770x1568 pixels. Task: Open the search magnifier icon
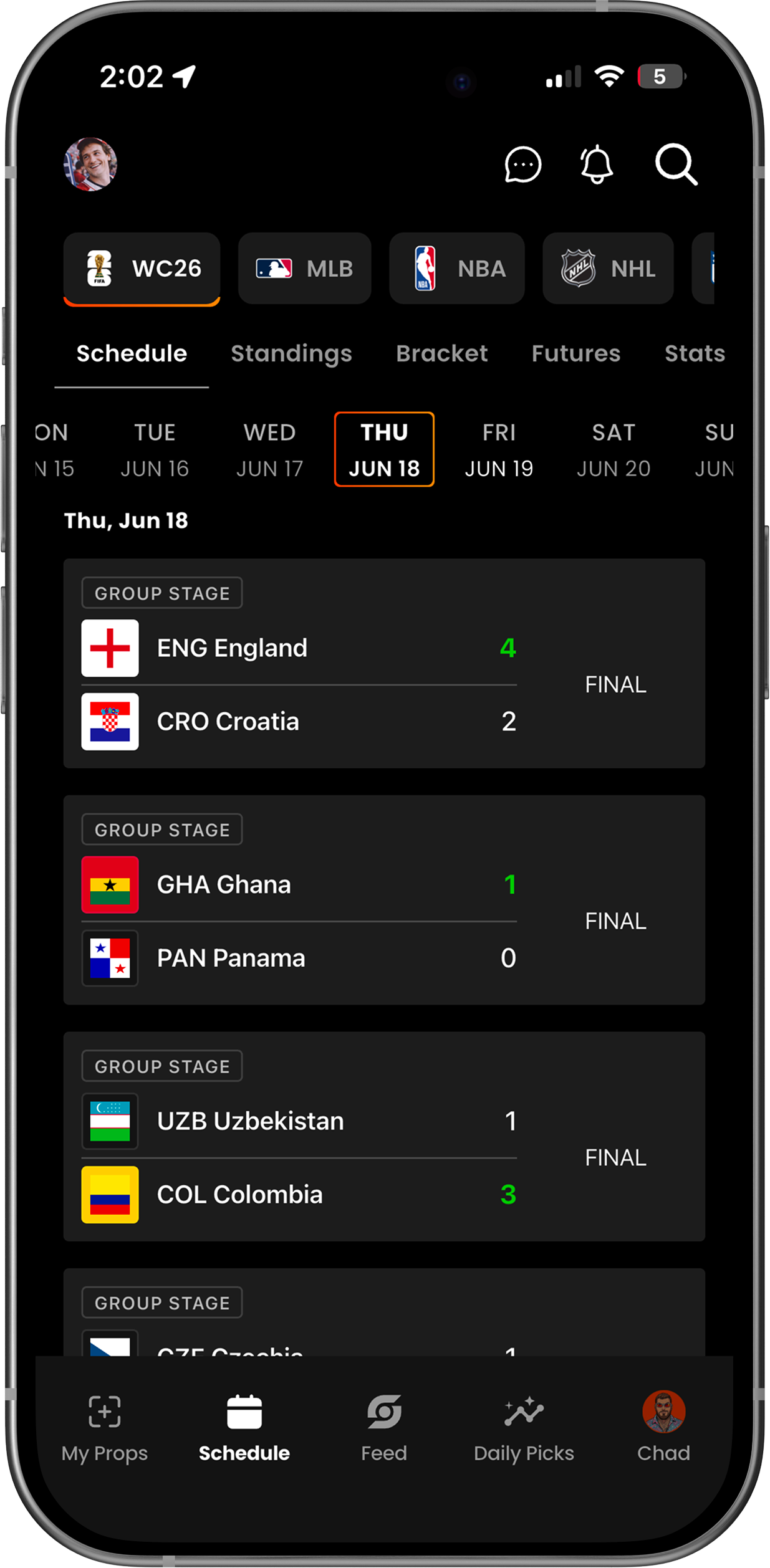[x=676, y=165]
